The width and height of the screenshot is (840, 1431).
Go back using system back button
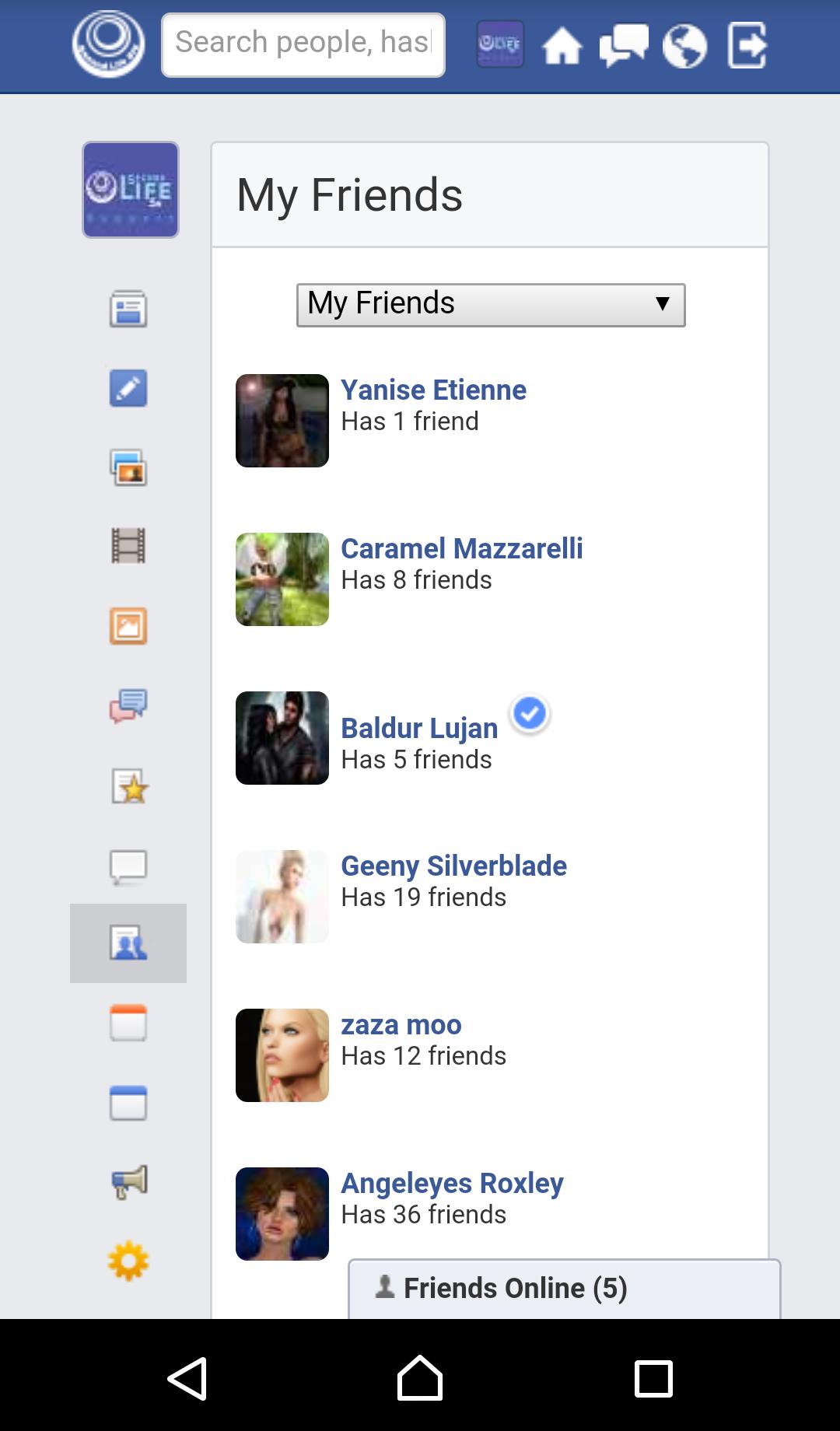pos(187,1379)
